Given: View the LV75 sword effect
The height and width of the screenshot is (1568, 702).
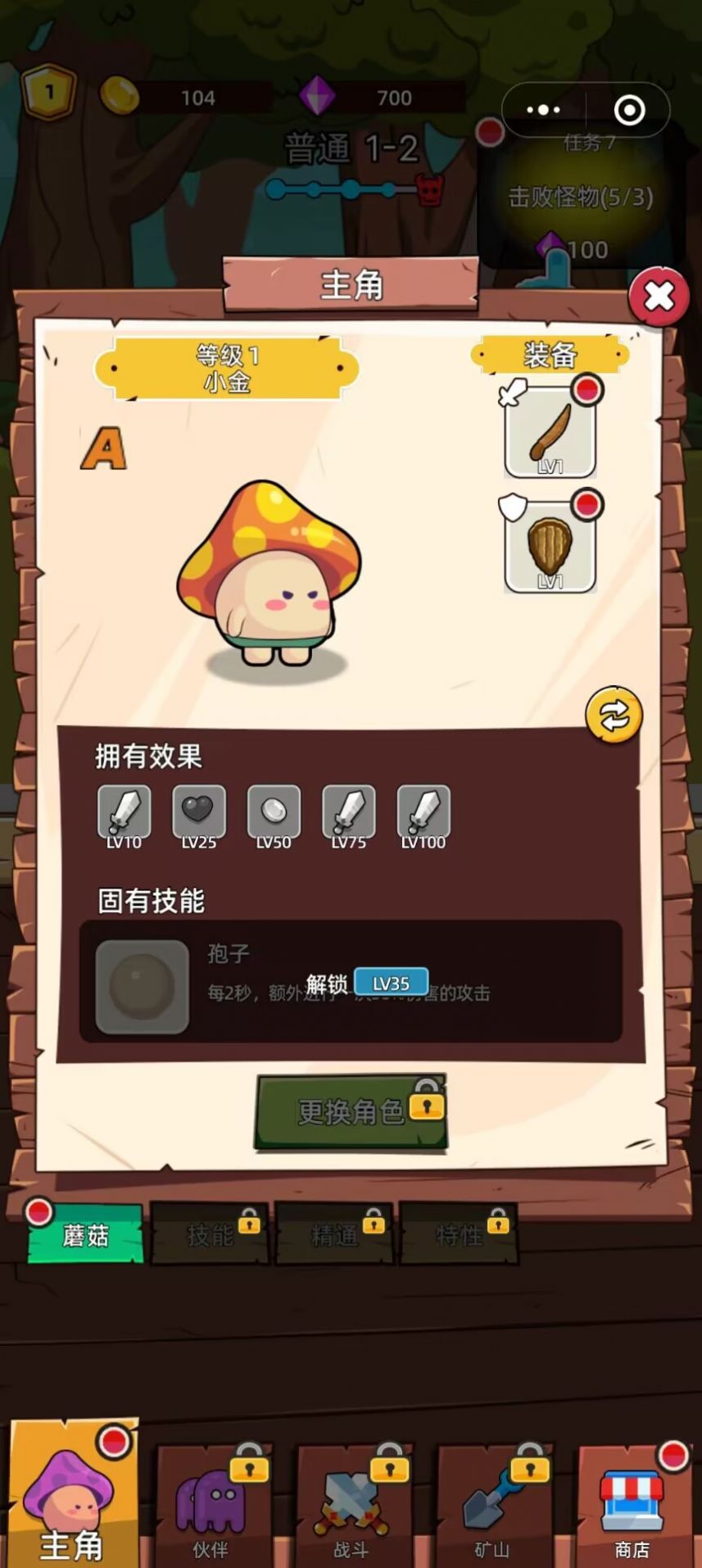Looking at the screenshot, I should [x=349, y=813].
